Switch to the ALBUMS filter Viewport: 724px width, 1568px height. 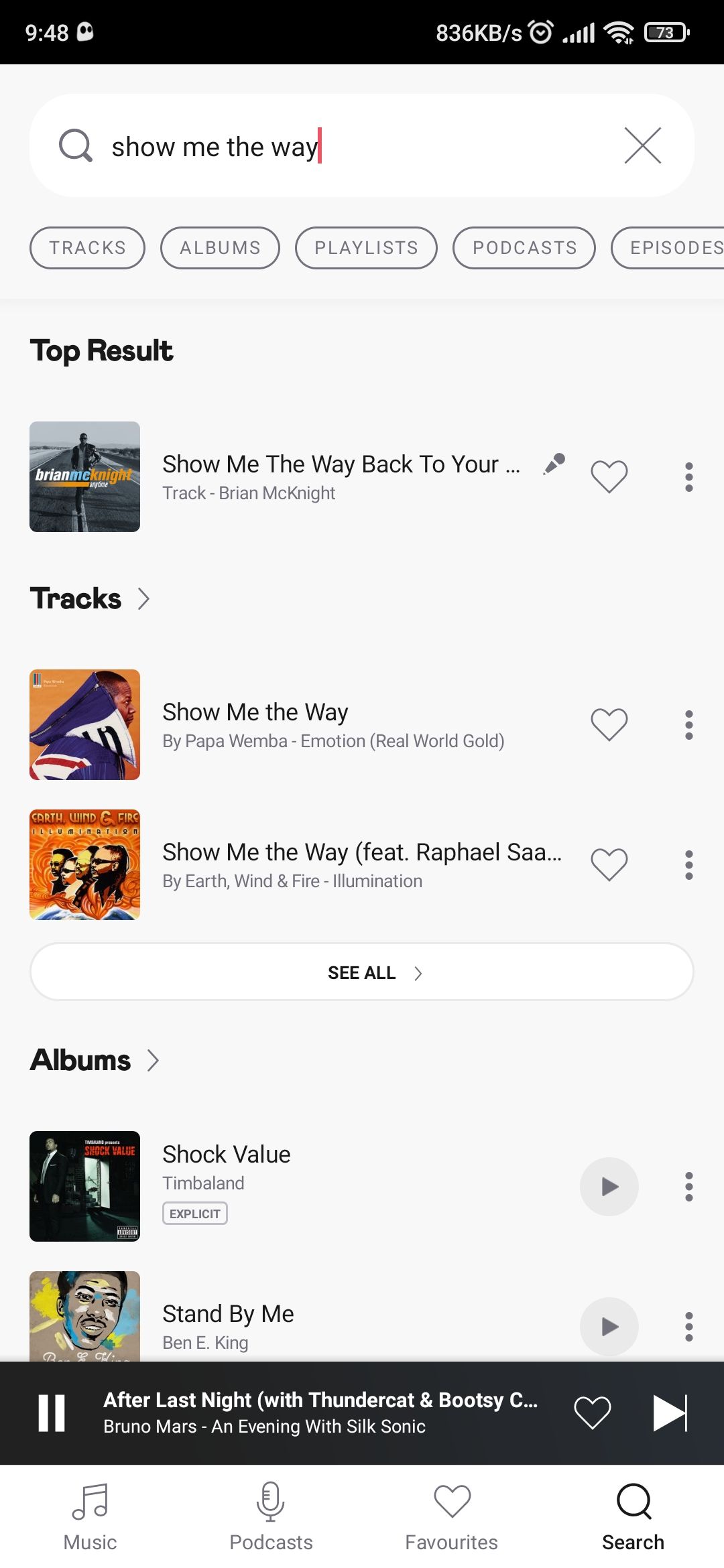[x=220, y=247]
